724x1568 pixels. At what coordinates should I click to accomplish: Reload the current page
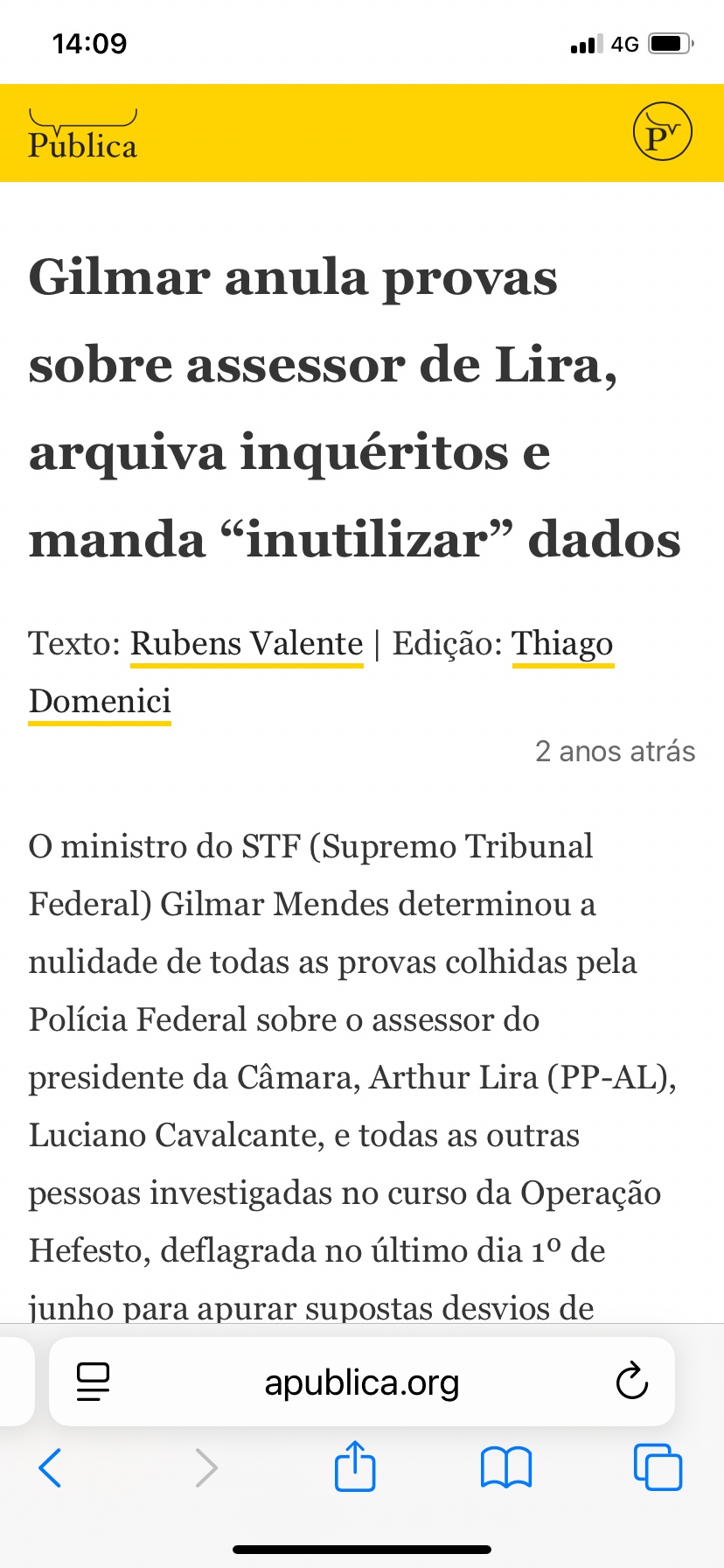(631, 1382)
